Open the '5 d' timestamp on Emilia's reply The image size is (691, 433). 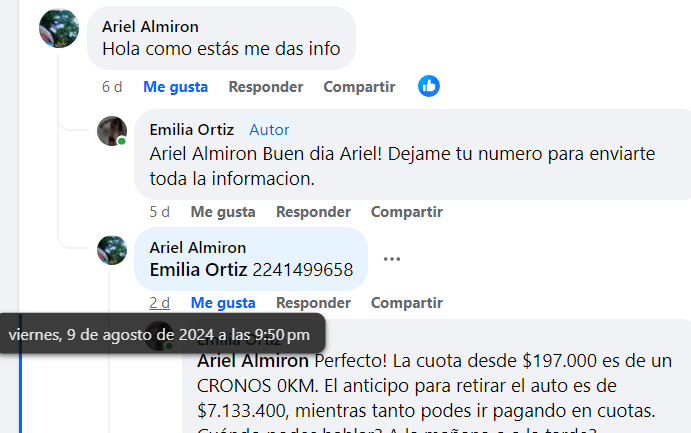click(x=159, y=212)
